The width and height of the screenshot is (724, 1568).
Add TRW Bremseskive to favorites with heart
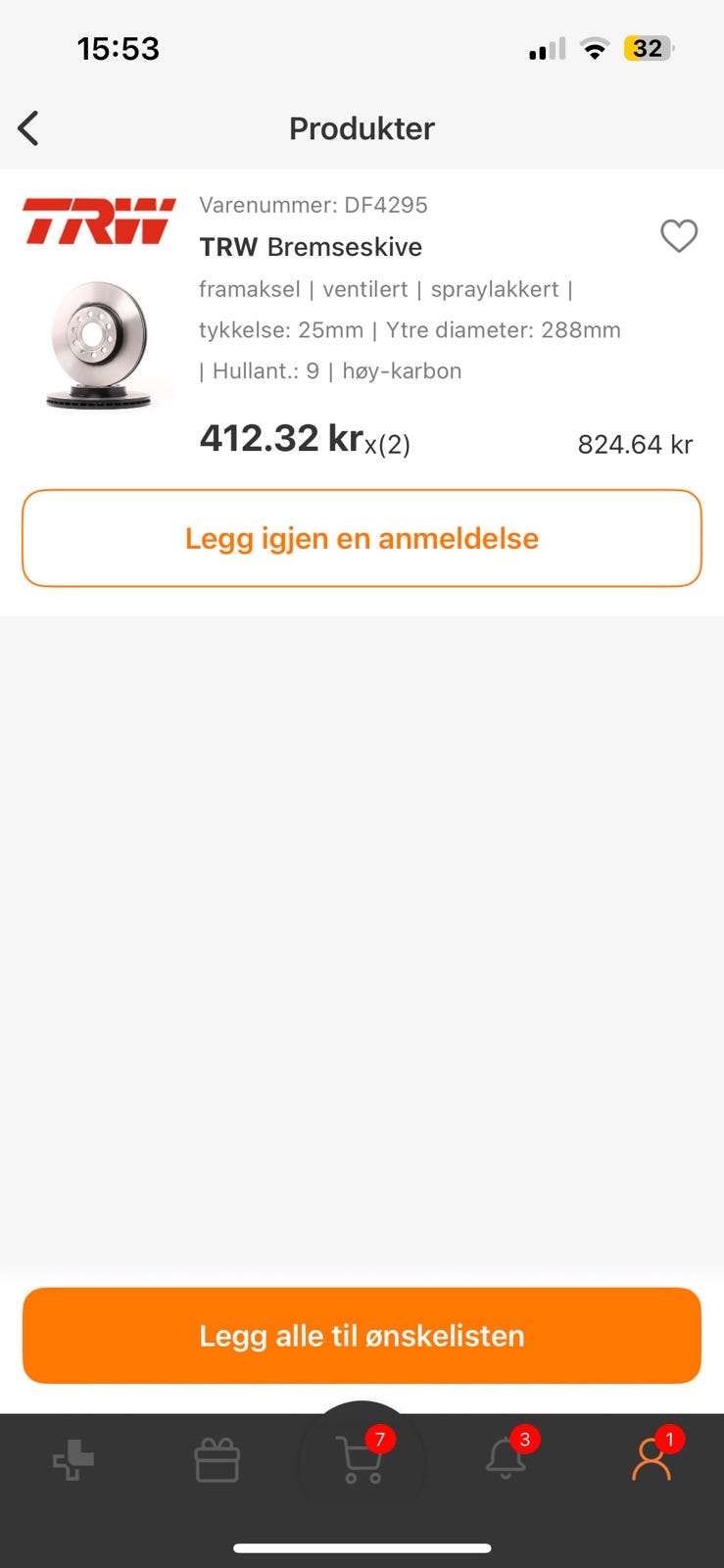coord(678,236)
